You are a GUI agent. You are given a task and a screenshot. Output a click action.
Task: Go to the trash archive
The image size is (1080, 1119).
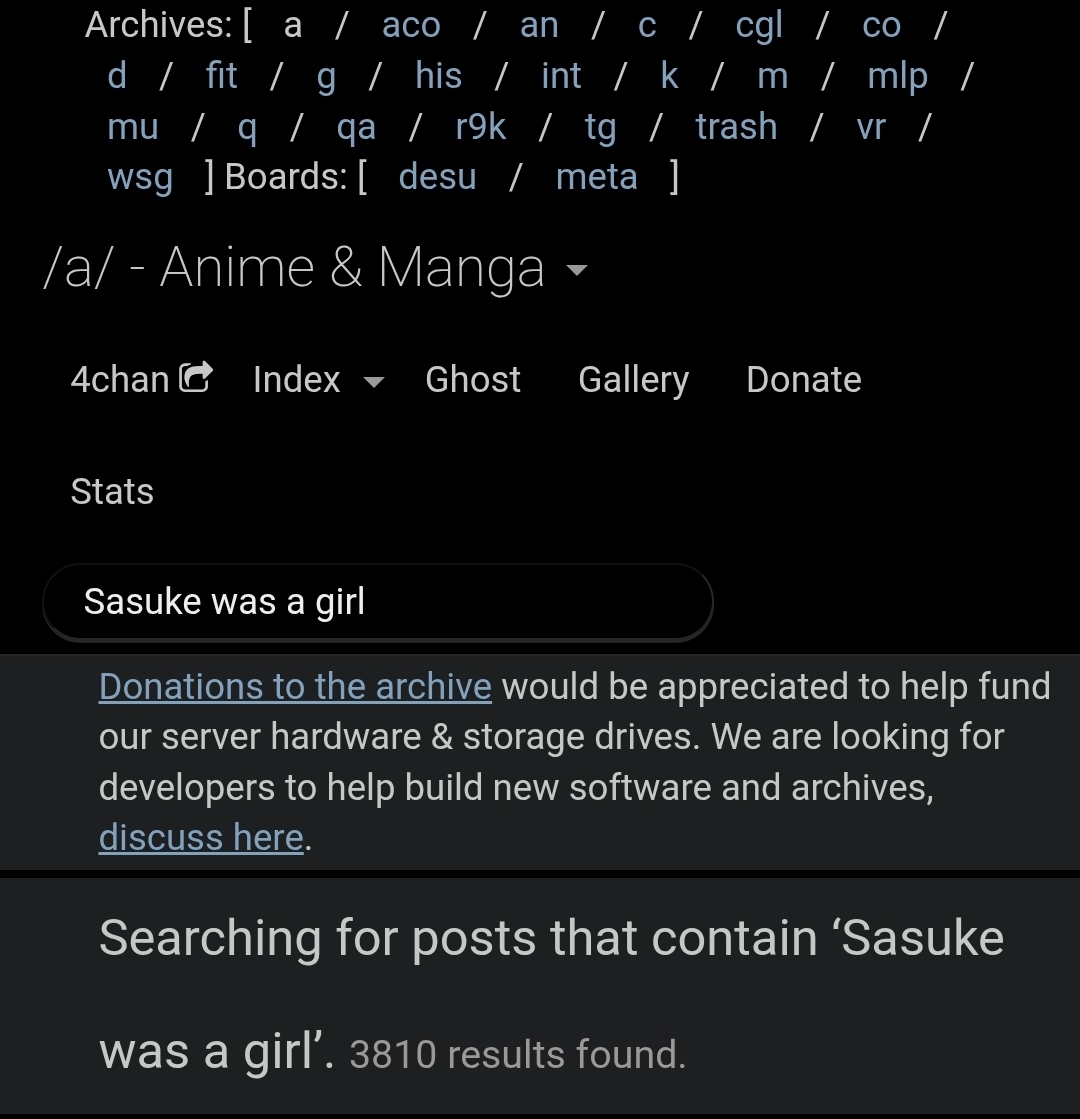[736, 127]
